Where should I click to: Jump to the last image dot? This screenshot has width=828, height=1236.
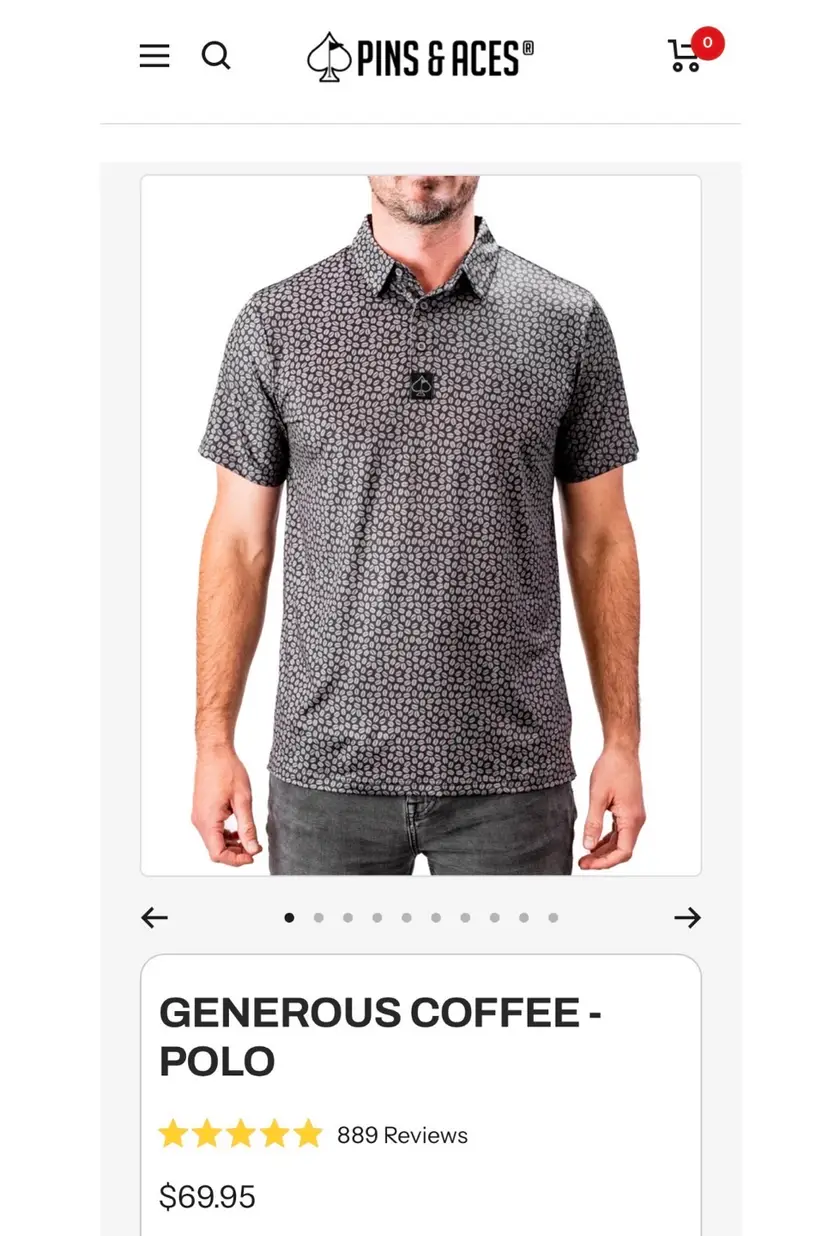pyautogui.click(x=553, y=918)
